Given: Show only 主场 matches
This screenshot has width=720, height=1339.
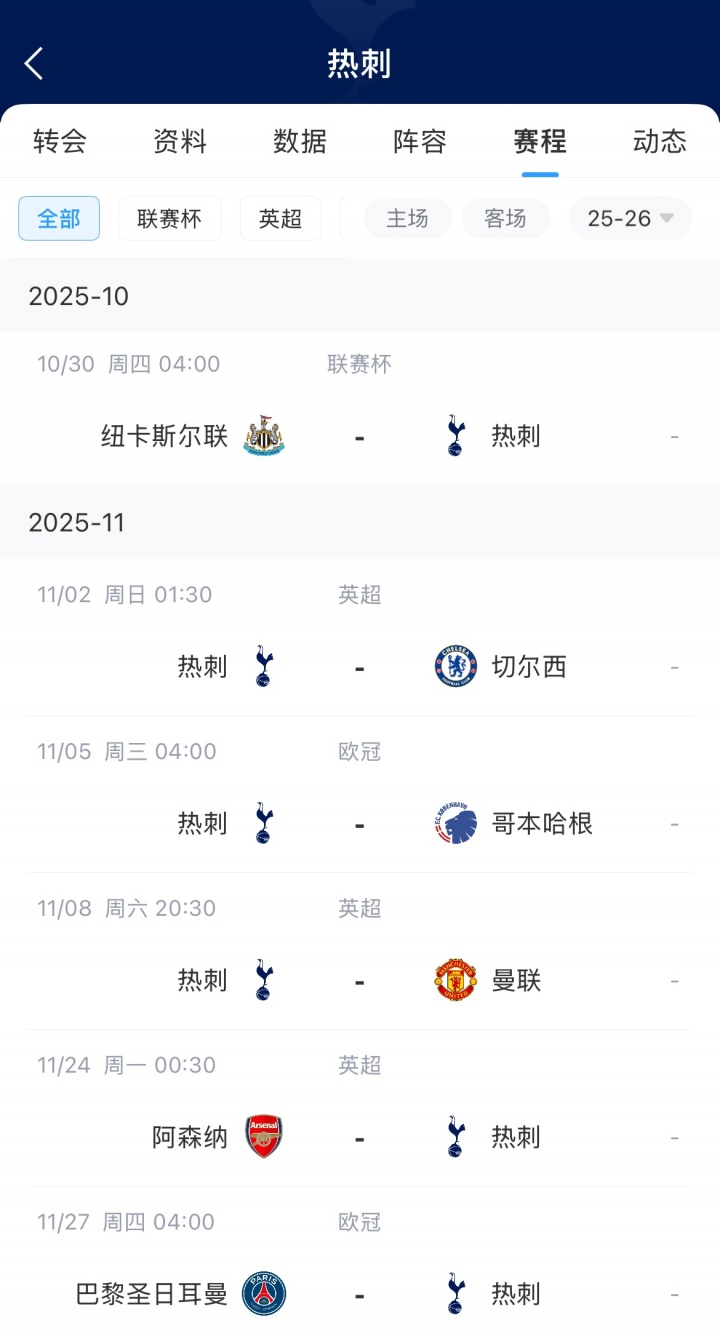Looking at the screenshot, I should (407, 218).
